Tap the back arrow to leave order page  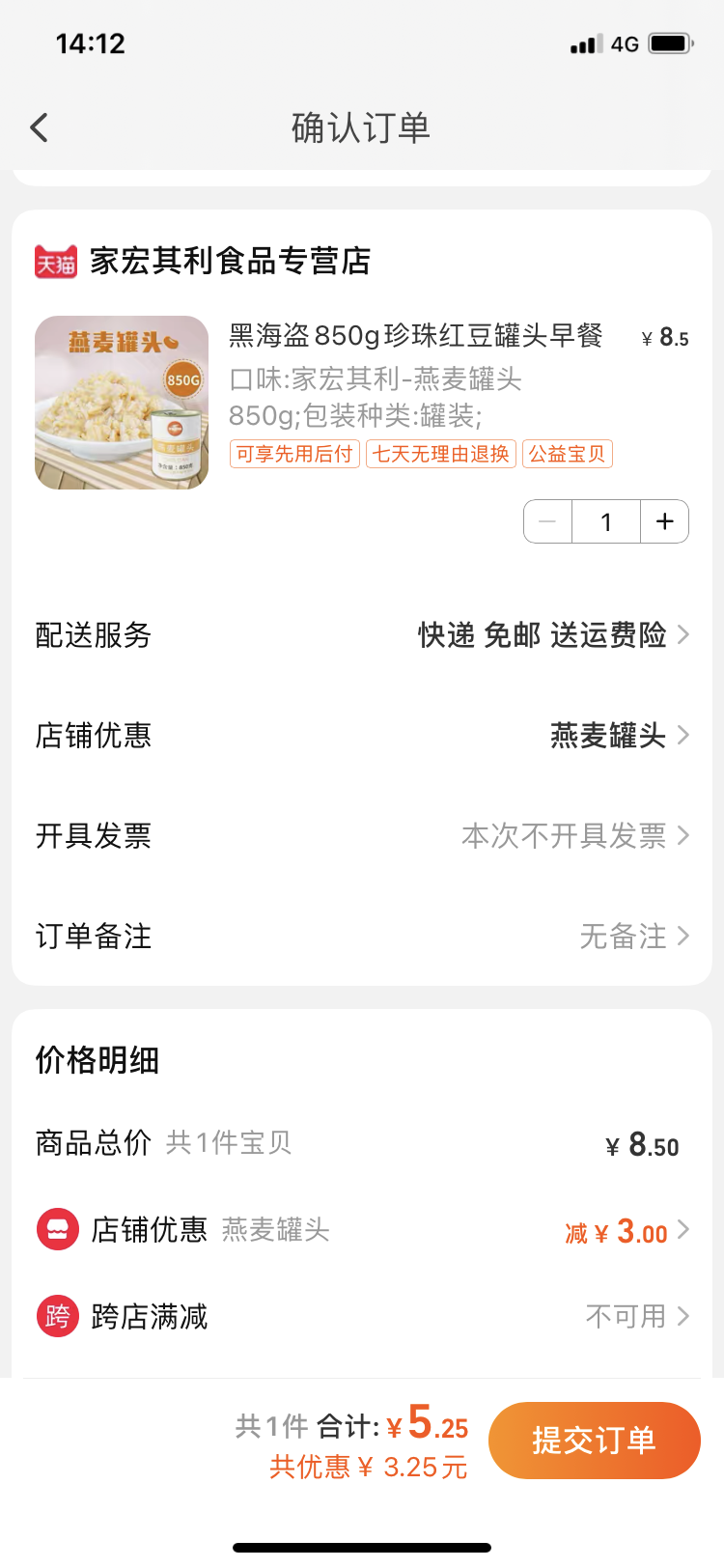(x=38, y=126)
